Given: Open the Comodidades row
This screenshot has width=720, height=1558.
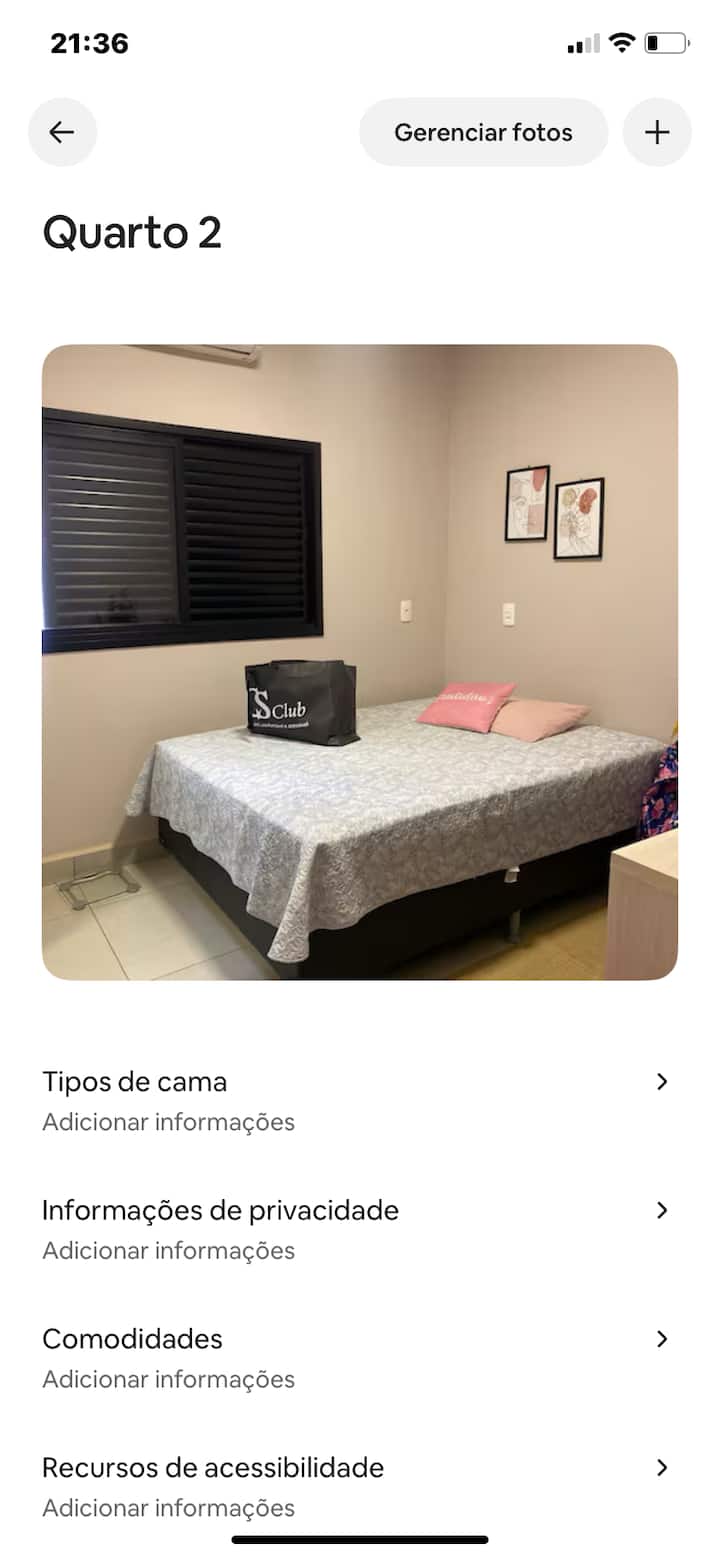Looking at the screenshot, I should (355, 1358).
